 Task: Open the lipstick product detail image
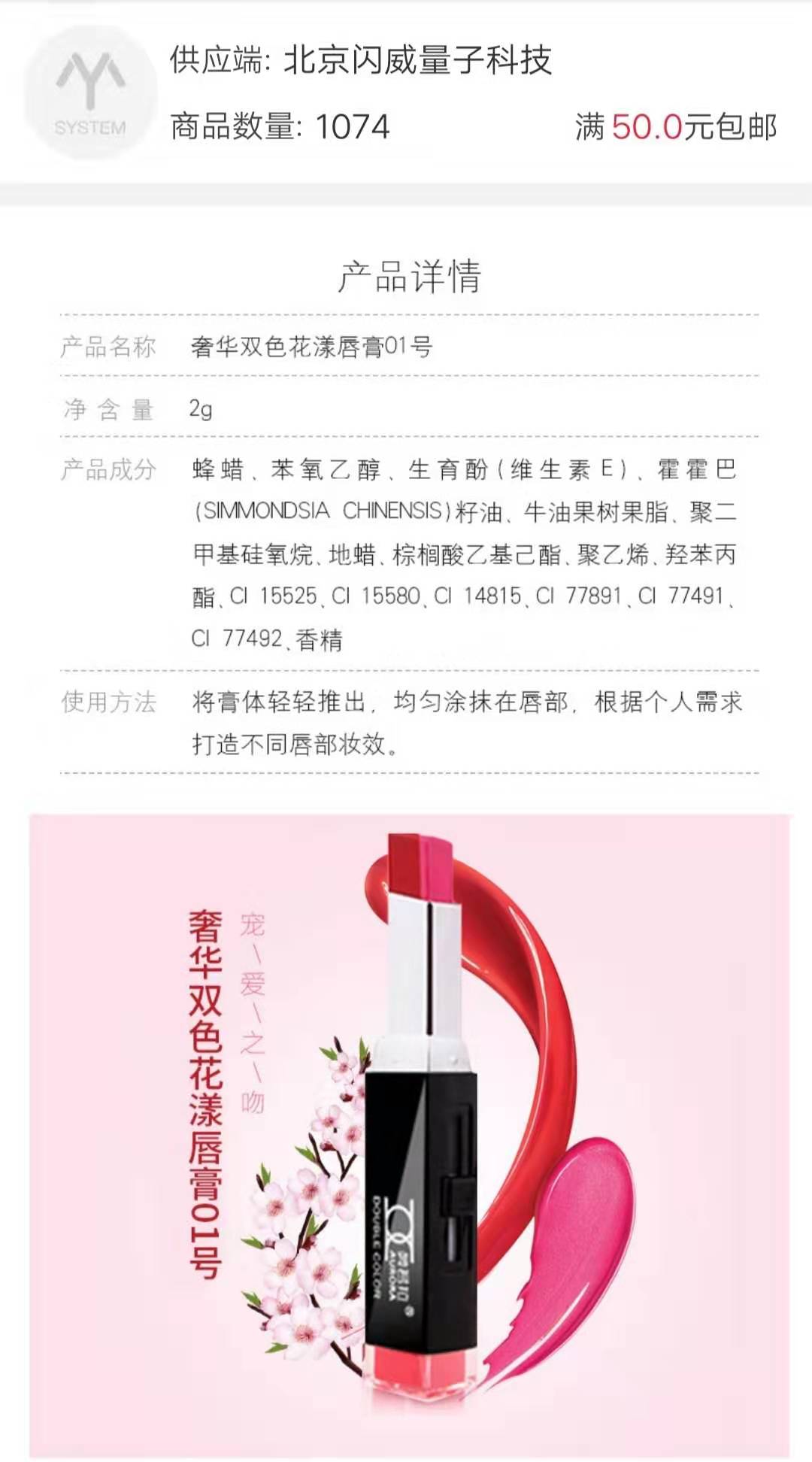point(410,1136)
